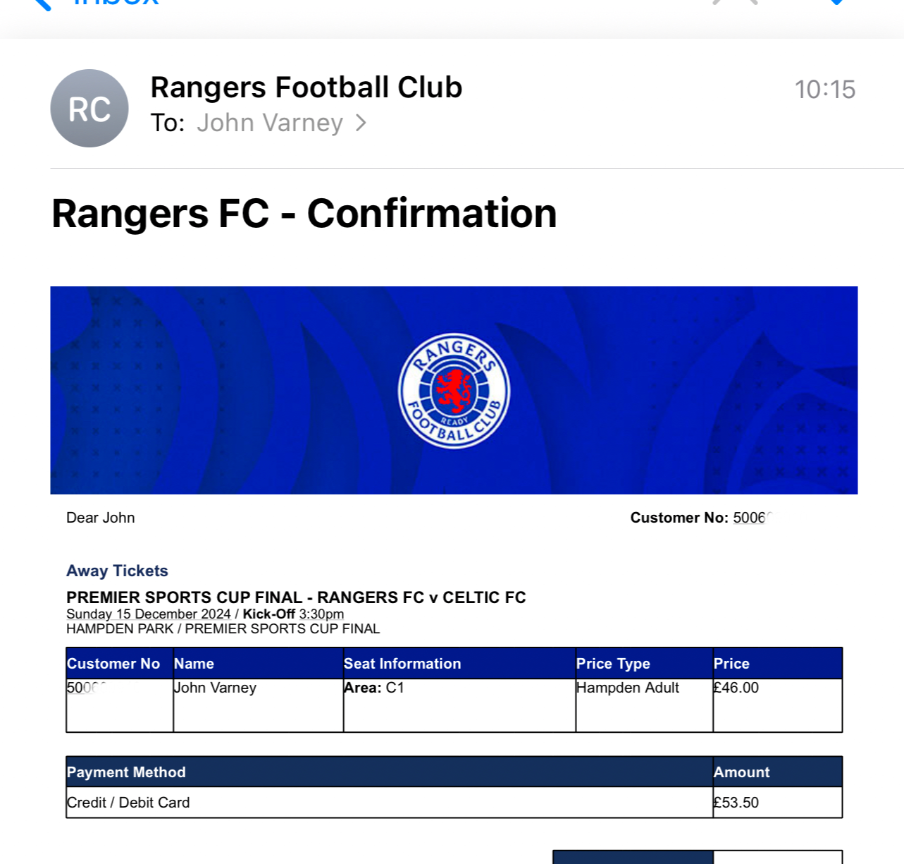Viewport: 904px width, 864px height.
Task: Jump to the next message arrow
Action: [x=836, y=4]
